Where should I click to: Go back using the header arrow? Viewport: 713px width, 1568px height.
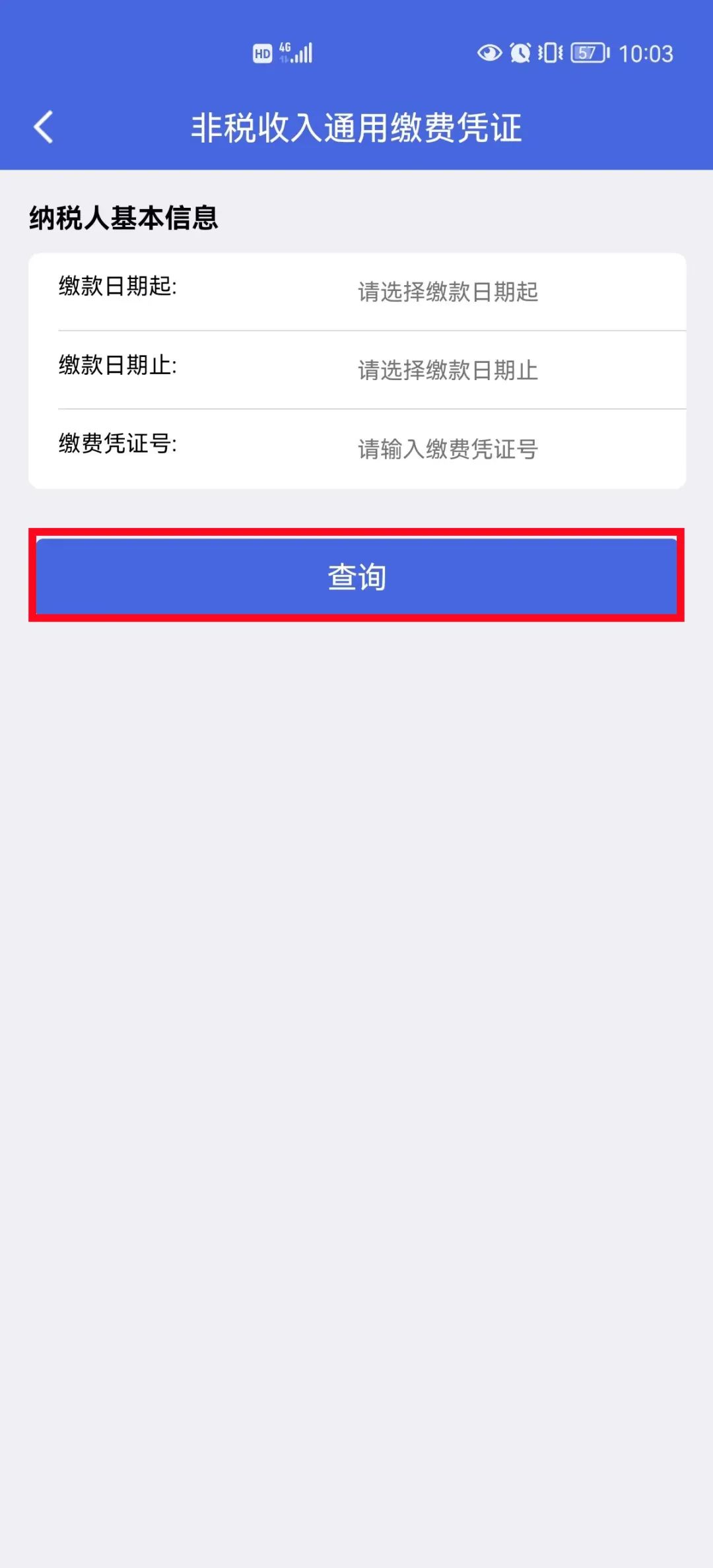(x=44, y=127)
